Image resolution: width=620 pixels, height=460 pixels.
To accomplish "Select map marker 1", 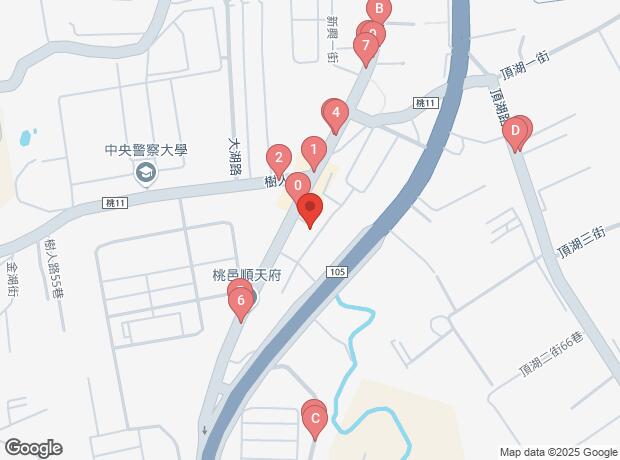I will coord(314,153).
